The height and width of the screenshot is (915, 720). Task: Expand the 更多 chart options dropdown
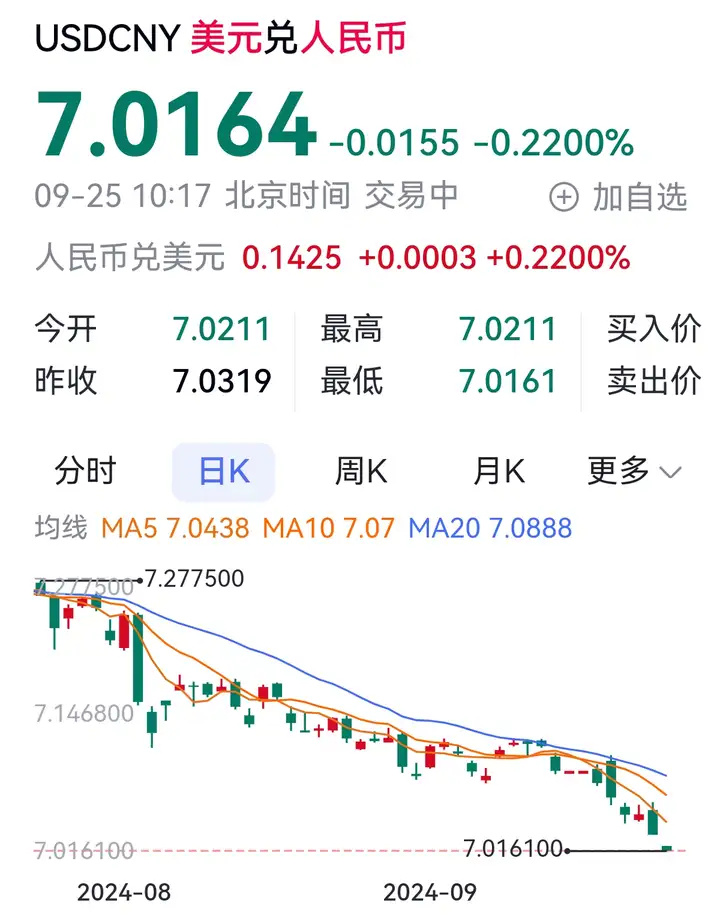(634, 471)
